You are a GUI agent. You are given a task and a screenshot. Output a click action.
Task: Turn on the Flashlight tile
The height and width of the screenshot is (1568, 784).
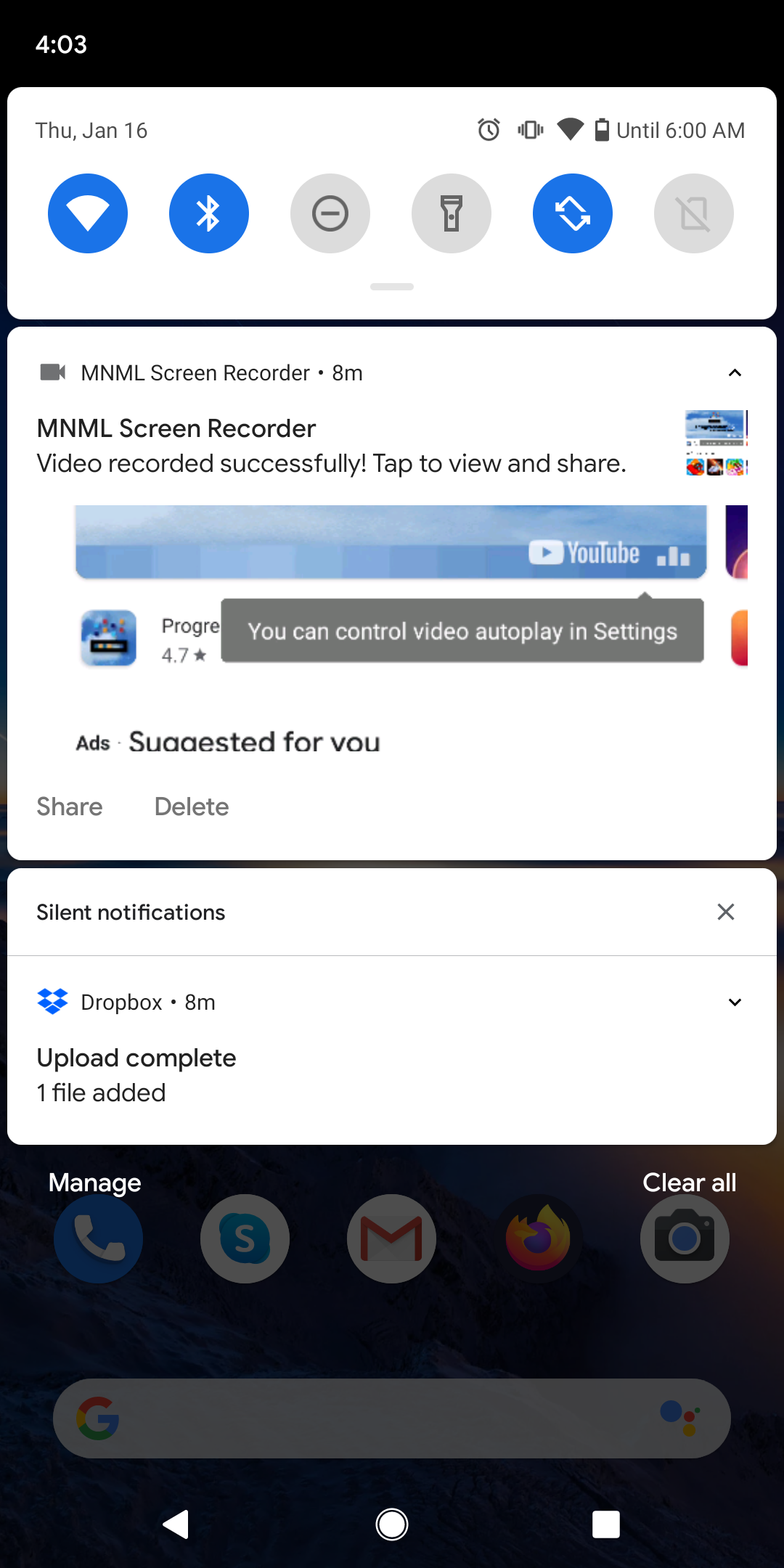coord(451,213)
